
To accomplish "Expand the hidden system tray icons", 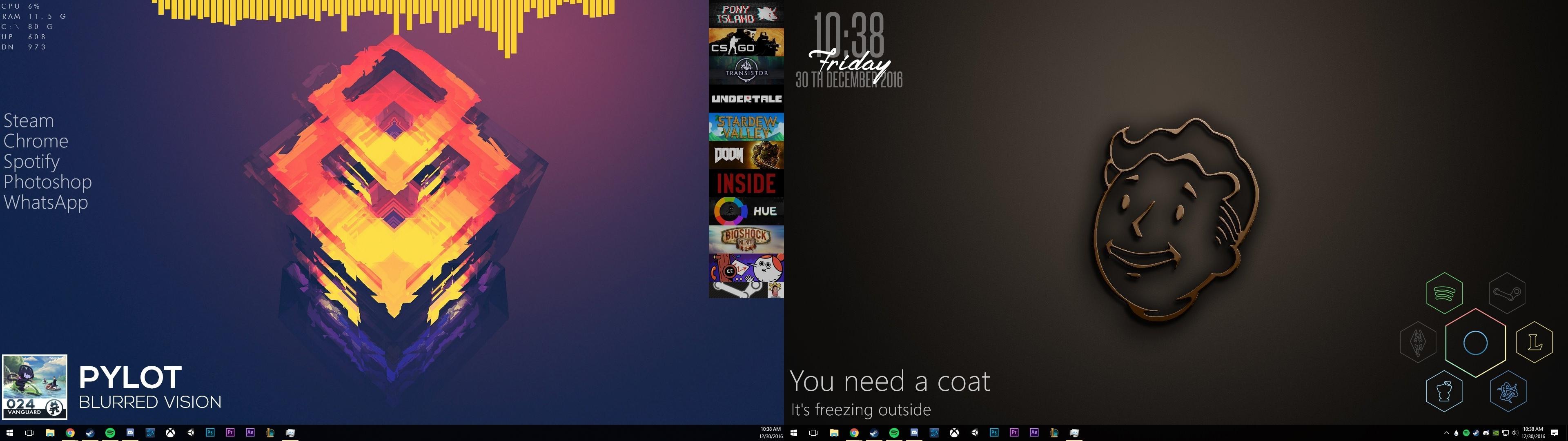I will (x=1446, y=433).
